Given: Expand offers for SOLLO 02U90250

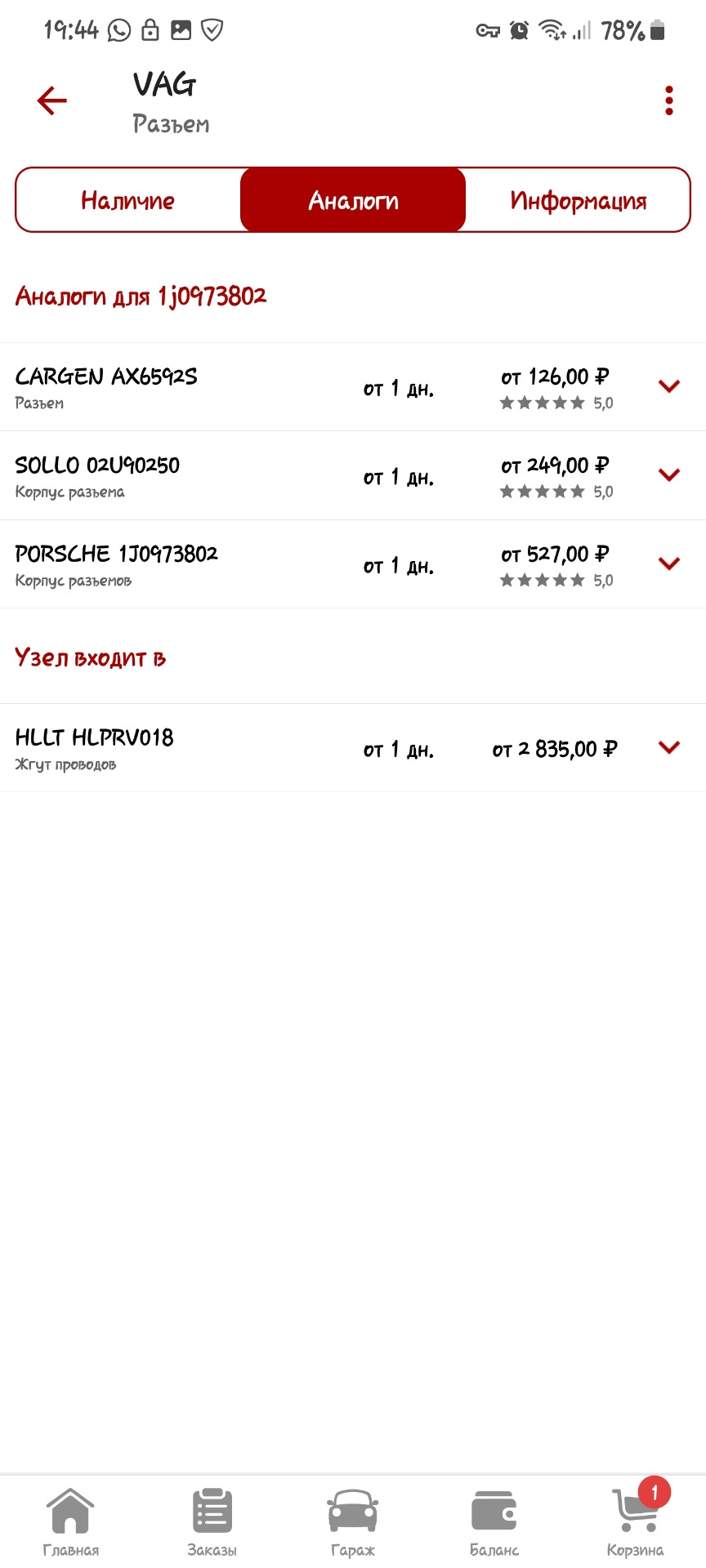Looking at the screenshot, I should 669,474.
